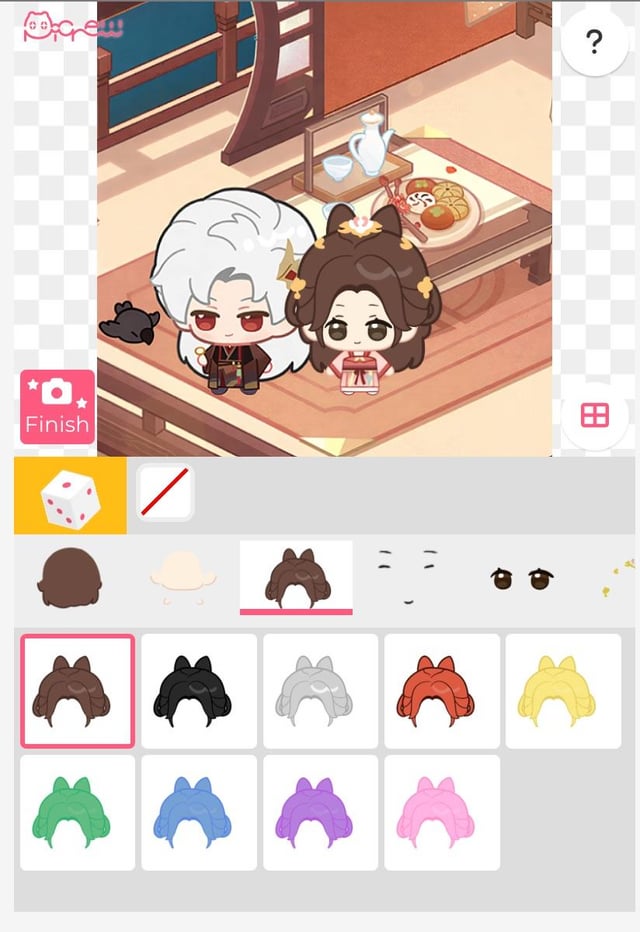Select the purple hair color option

coord(320,812)
